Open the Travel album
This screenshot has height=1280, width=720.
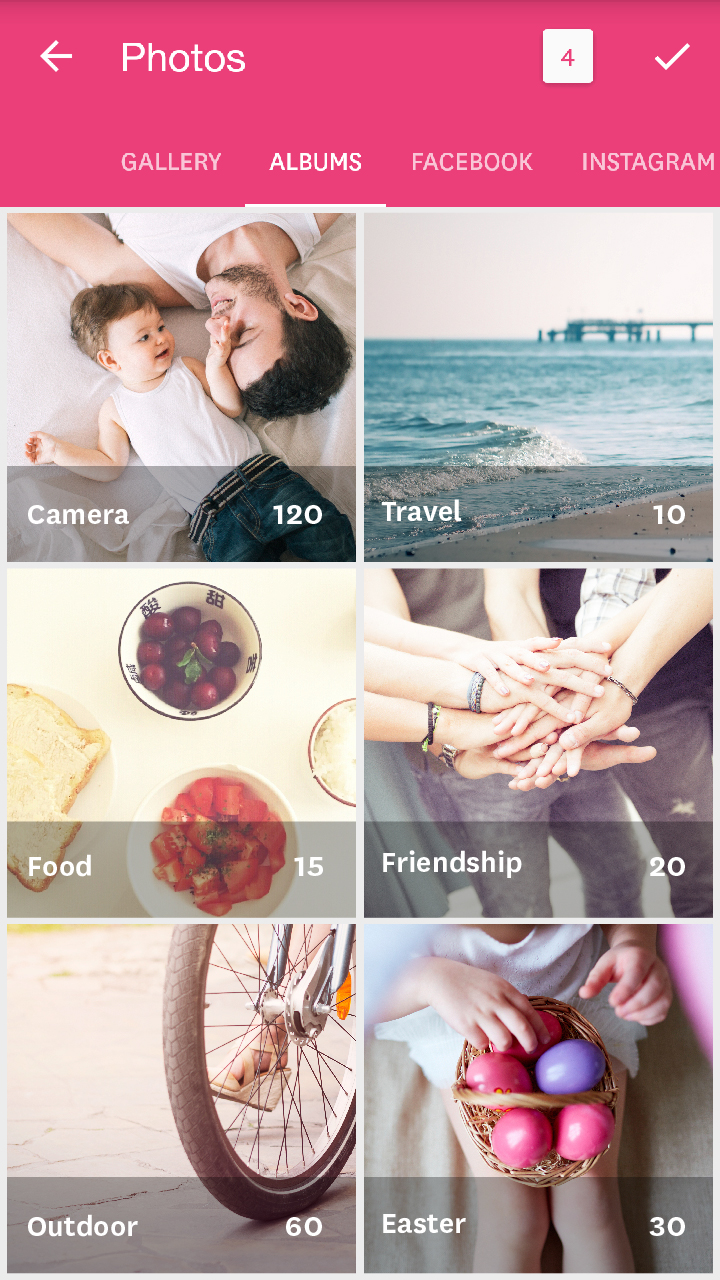pos(538,387)
